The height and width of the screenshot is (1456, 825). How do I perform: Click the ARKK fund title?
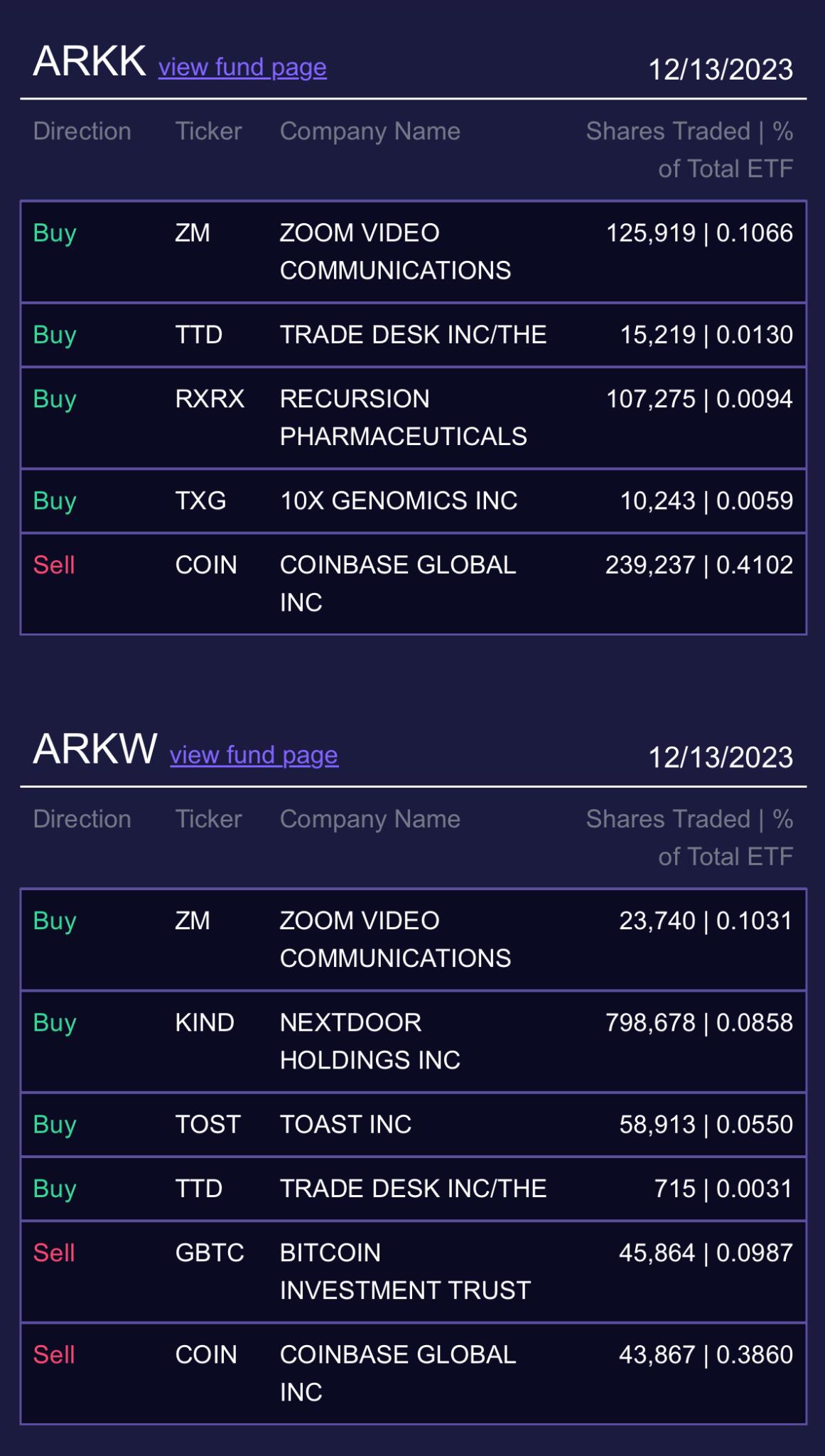pyautogui.click(x=85, y=64)
